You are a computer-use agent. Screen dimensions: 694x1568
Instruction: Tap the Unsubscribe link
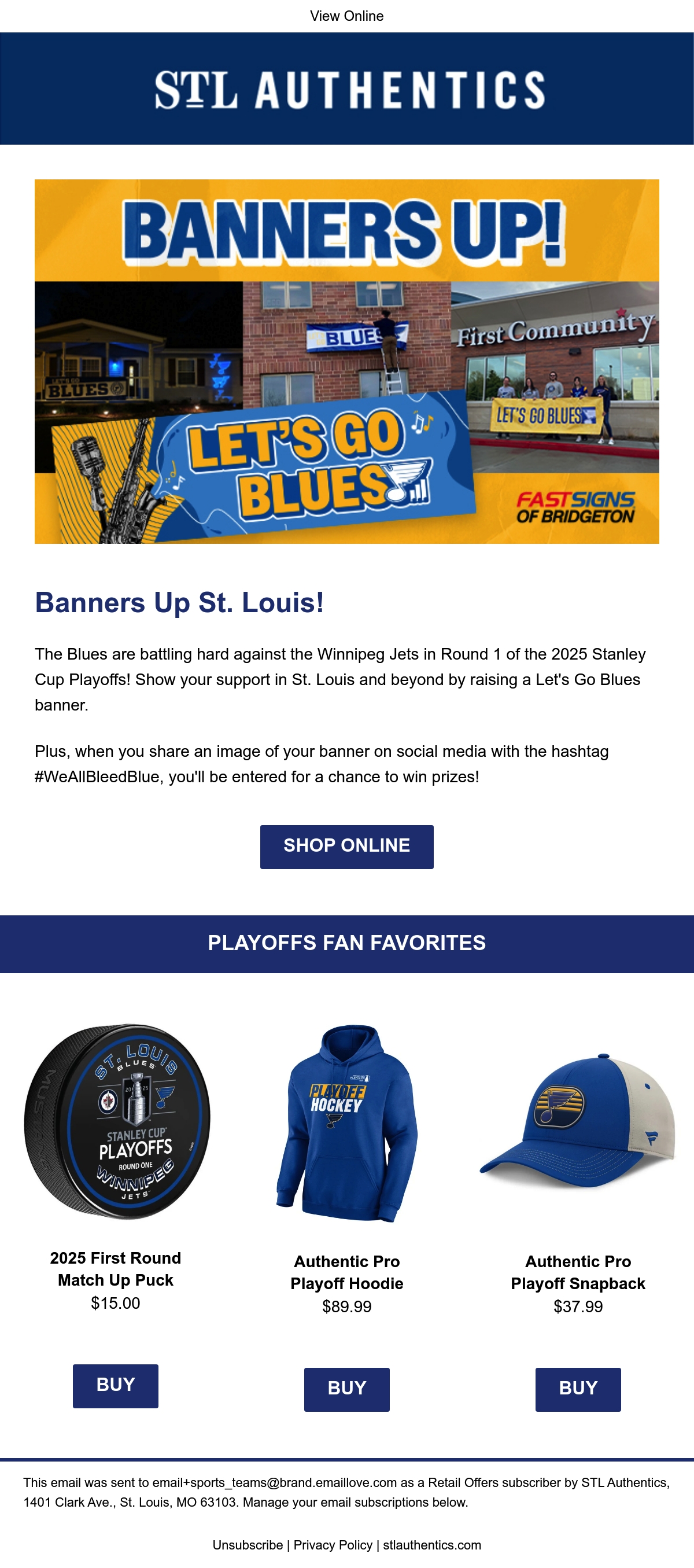click(248, 1545)
